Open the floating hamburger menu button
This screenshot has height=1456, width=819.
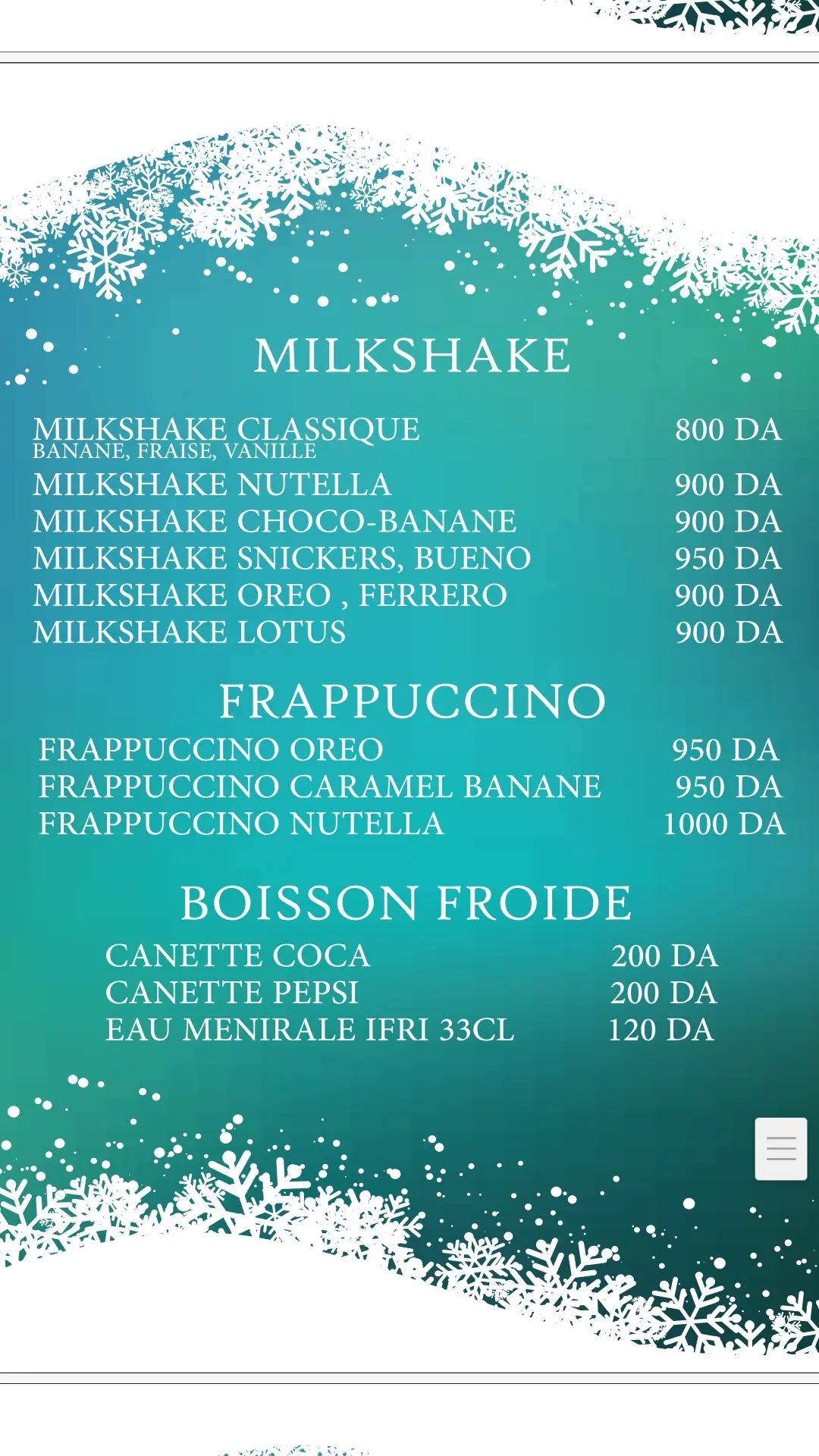[780, 1148]
